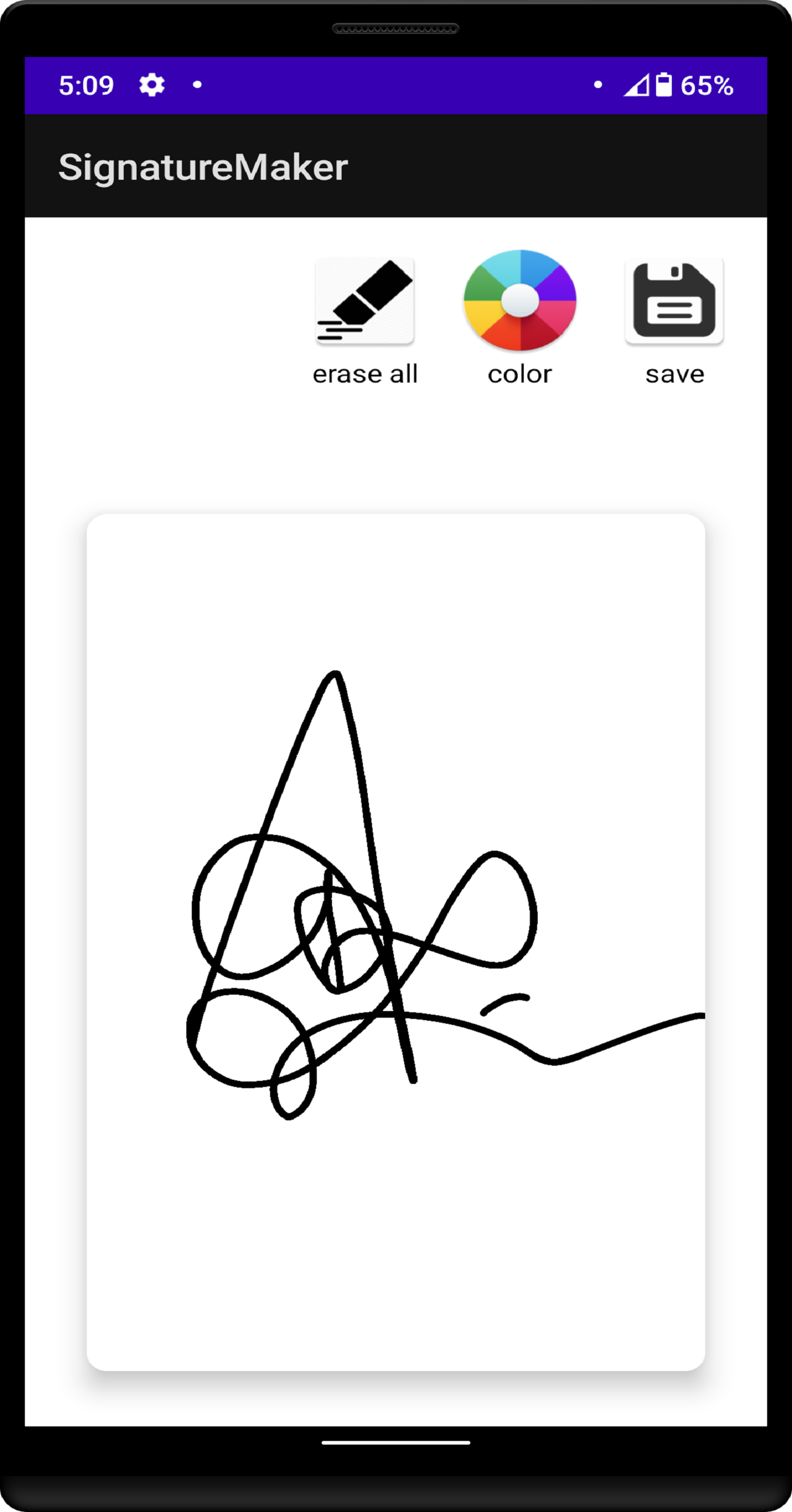Save the signature with the floppy disk button
Viewport: 792px width, 1512px height.
674,301
